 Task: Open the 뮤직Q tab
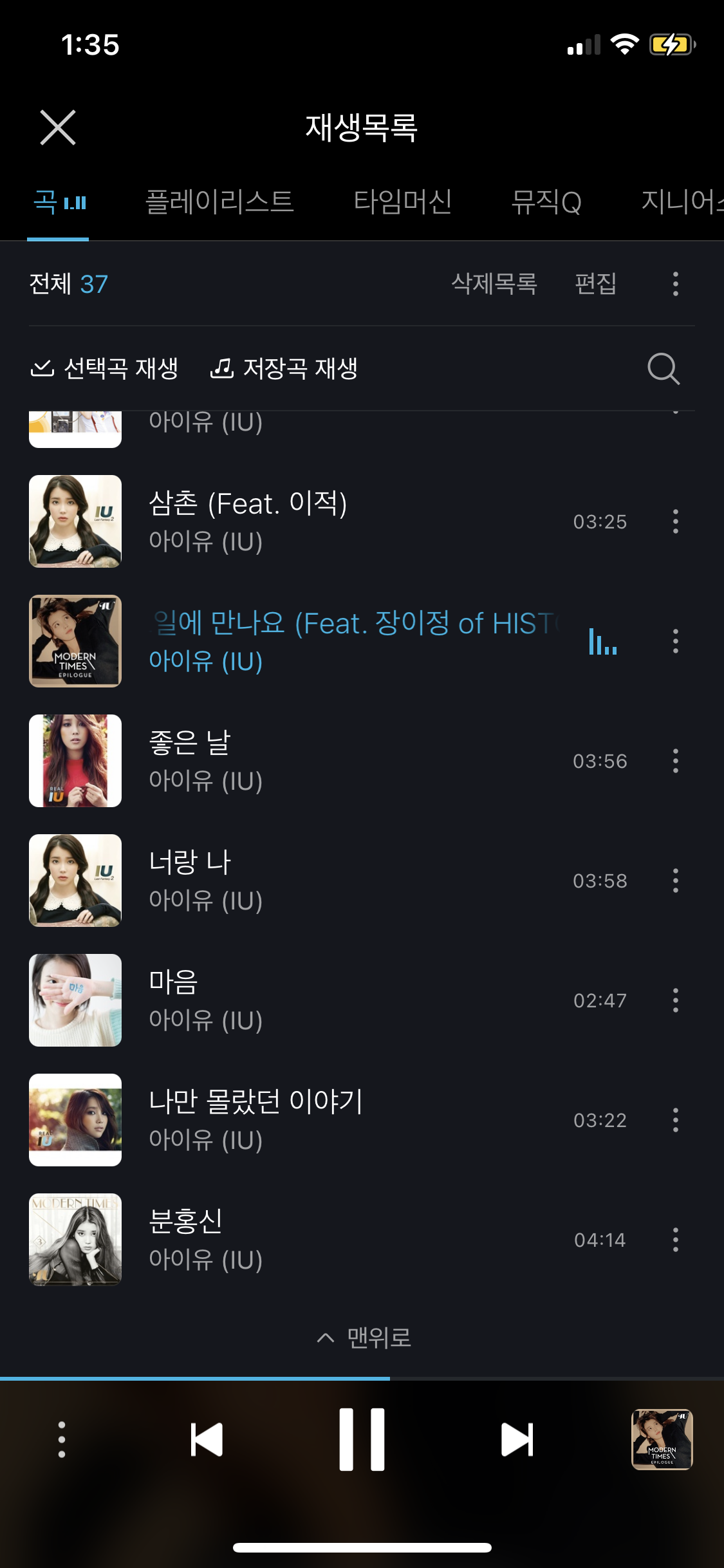pyautogui.click(x=546, y=202)
